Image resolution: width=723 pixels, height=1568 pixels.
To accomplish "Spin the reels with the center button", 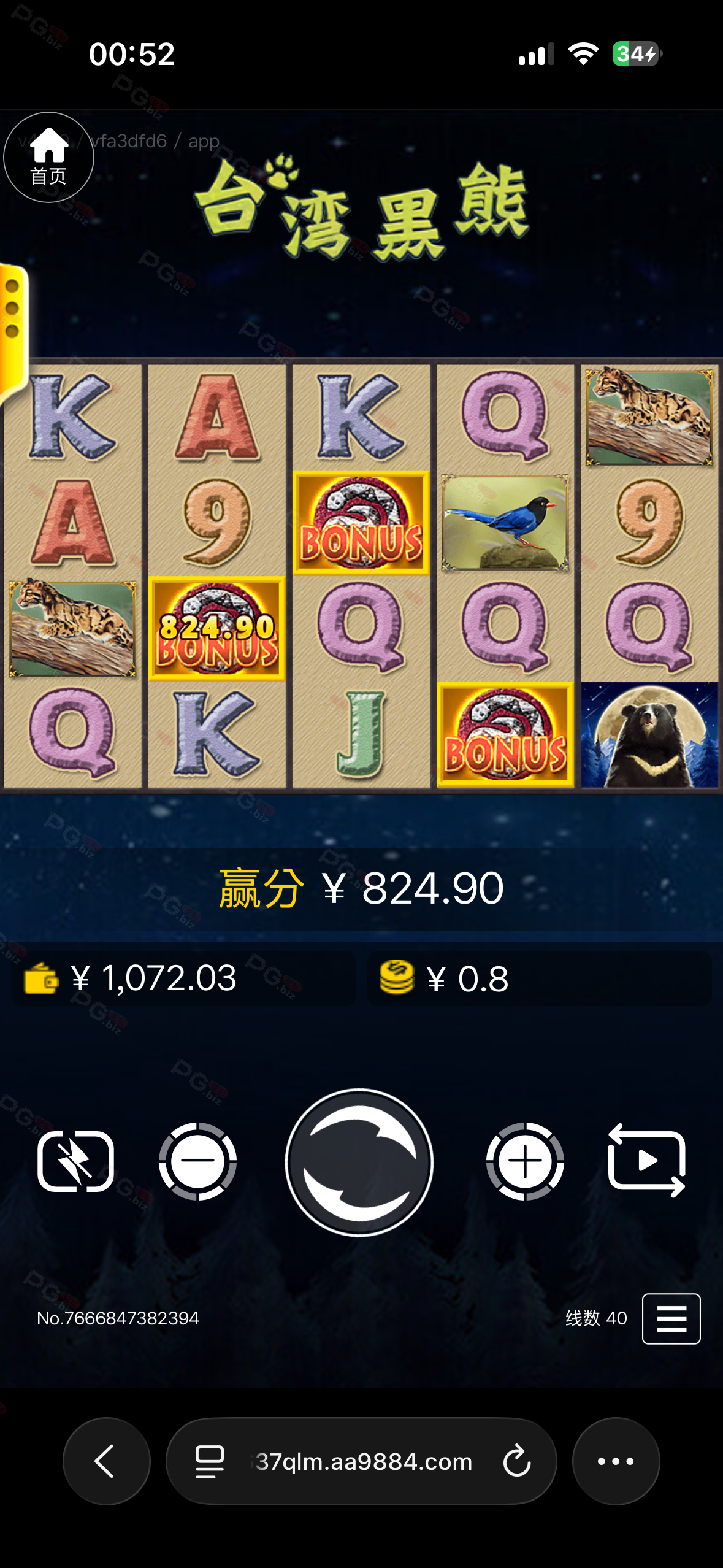I will coord(359,1162).
